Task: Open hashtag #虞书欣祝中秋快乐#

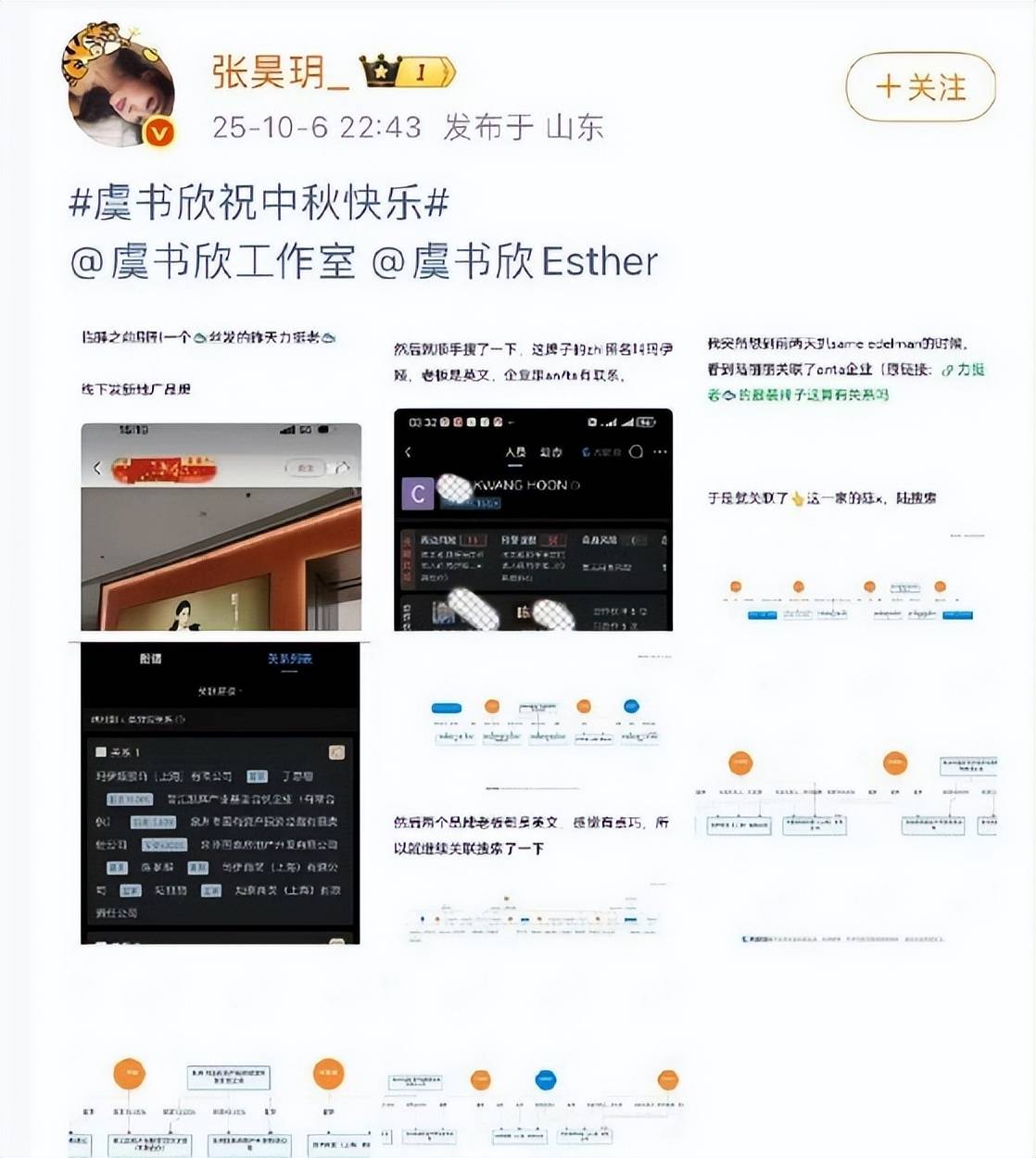Action: click(x=259, y=203)
